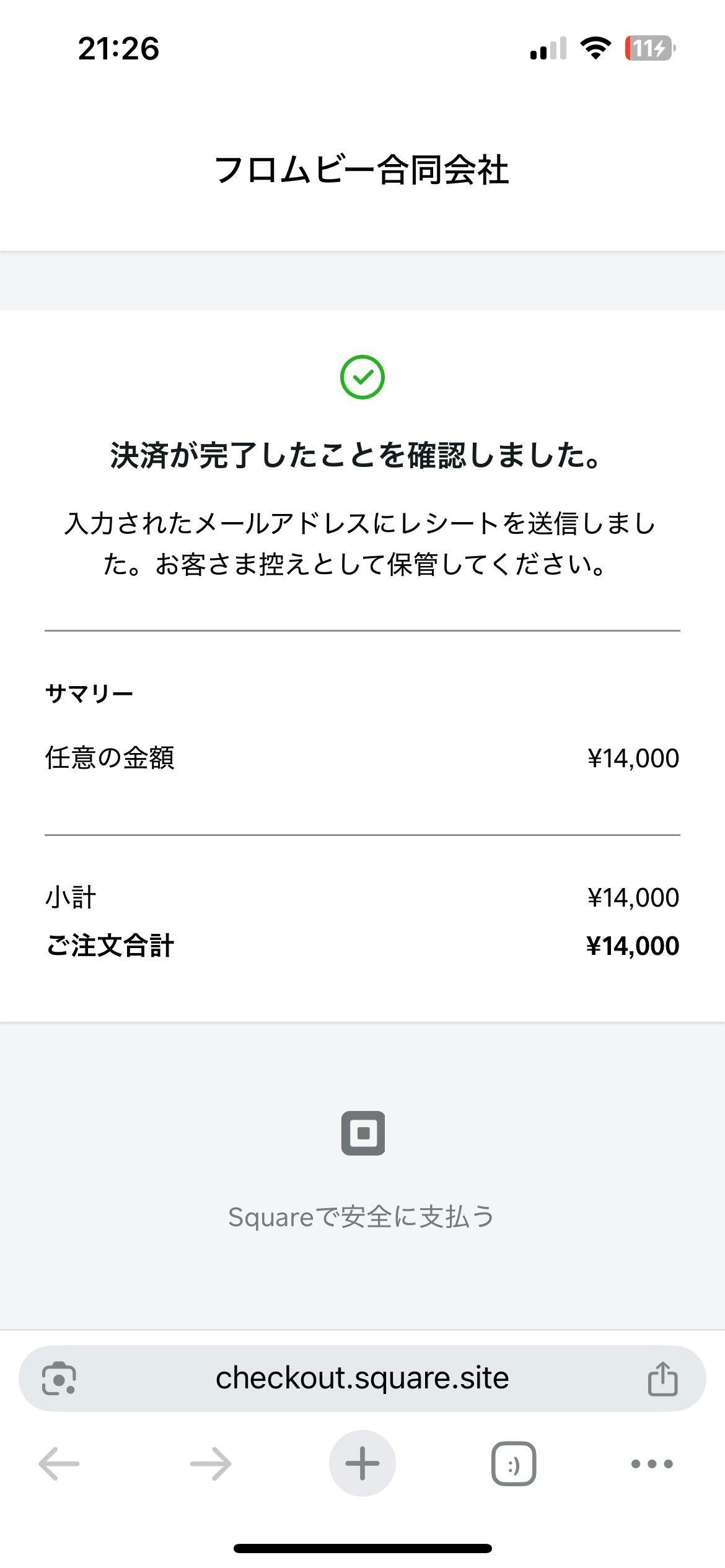
Task: Open a new tab with the plus button
Action: click(362, 1463)
